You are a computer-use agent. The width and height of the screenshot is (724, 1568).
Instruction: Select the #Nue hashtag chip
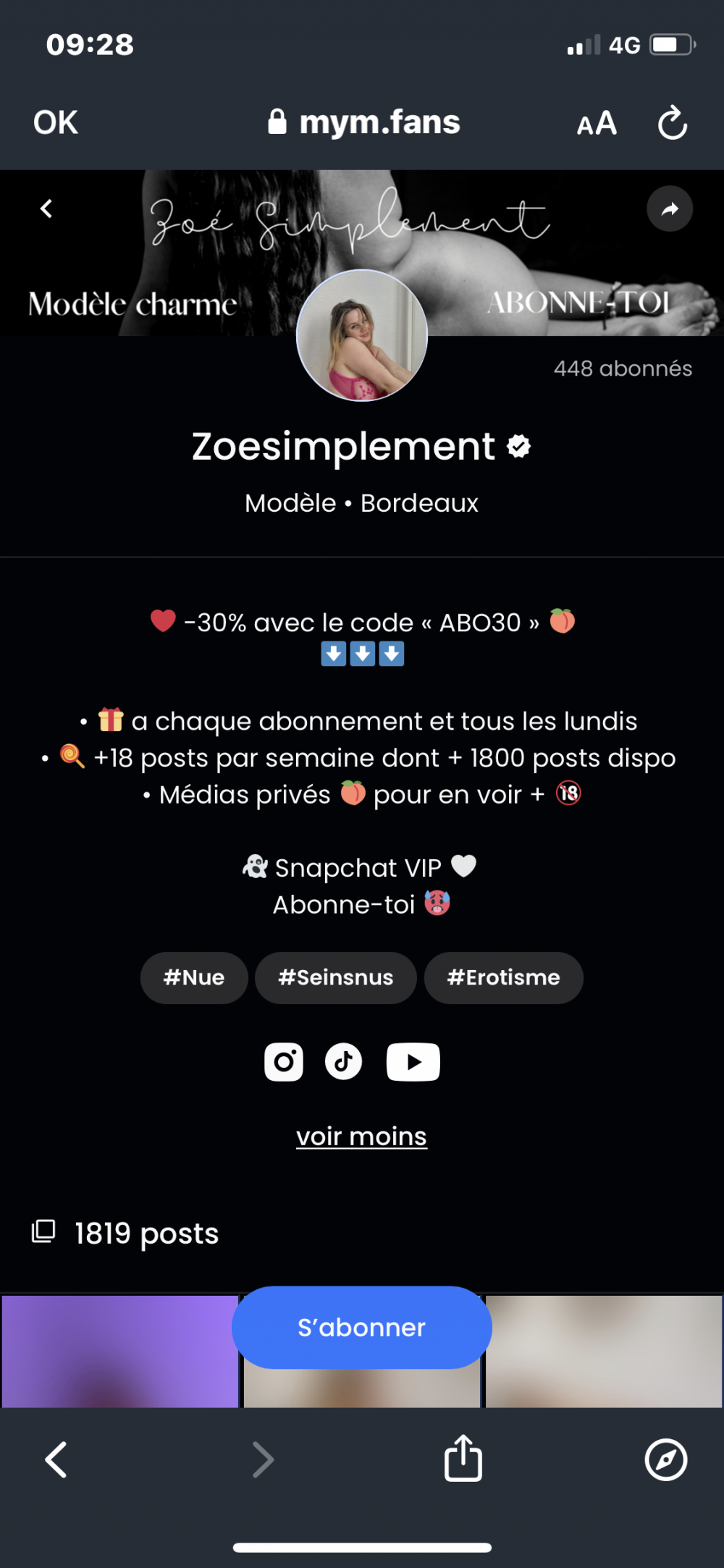pos(194,977)
